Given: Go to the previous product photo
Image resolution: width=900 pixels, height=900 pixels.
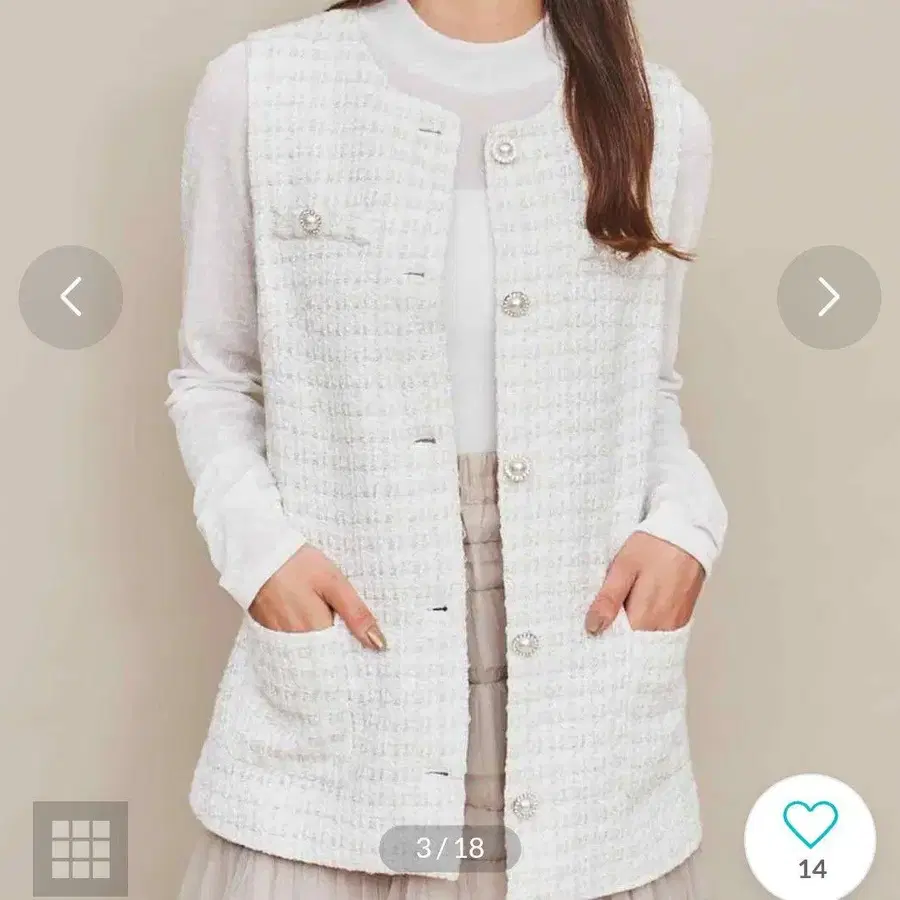Looking at the screenshot, I should point(71,297).
